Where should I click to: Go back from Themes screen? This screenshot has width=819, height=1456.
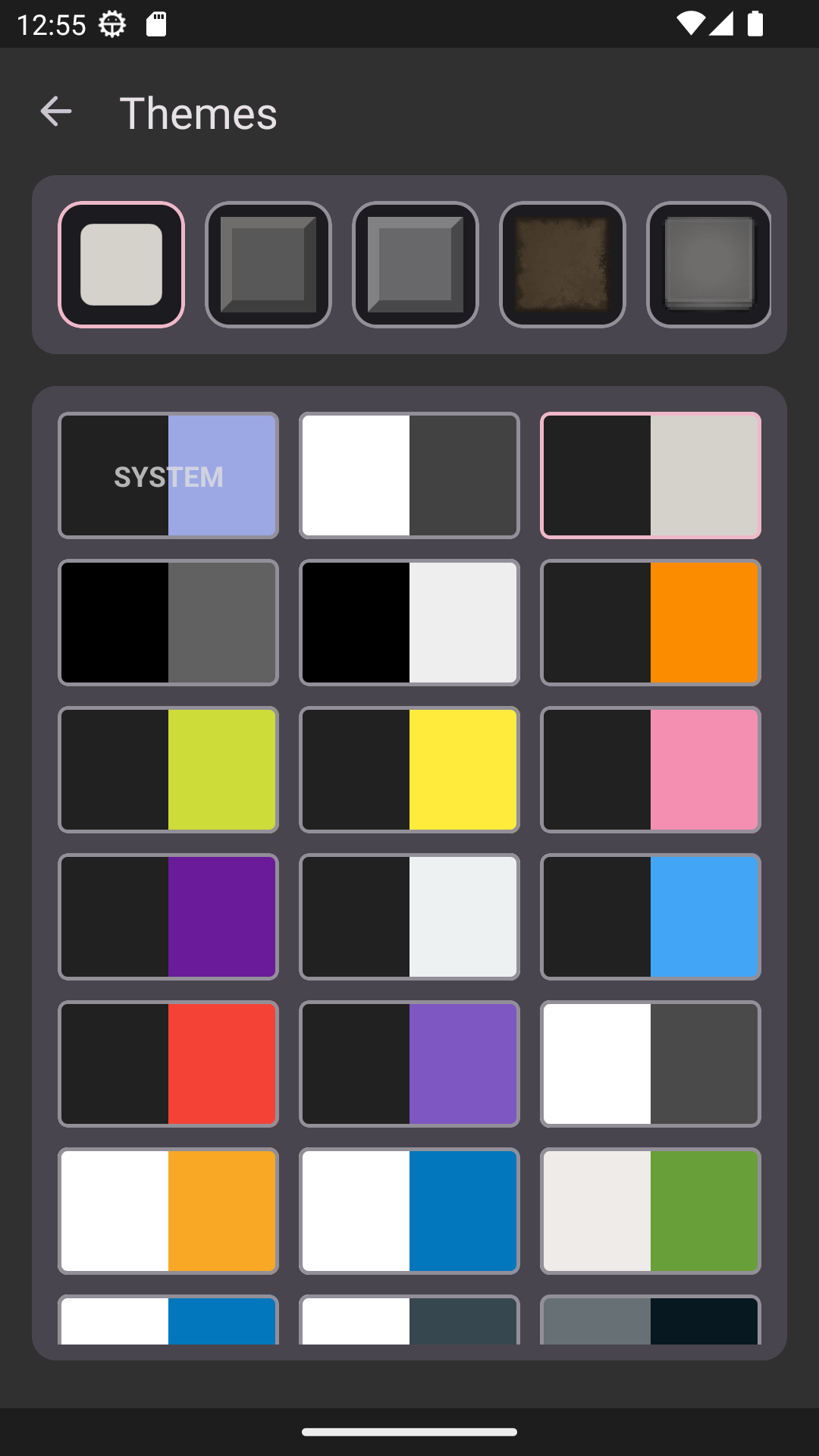coord(55,112)
